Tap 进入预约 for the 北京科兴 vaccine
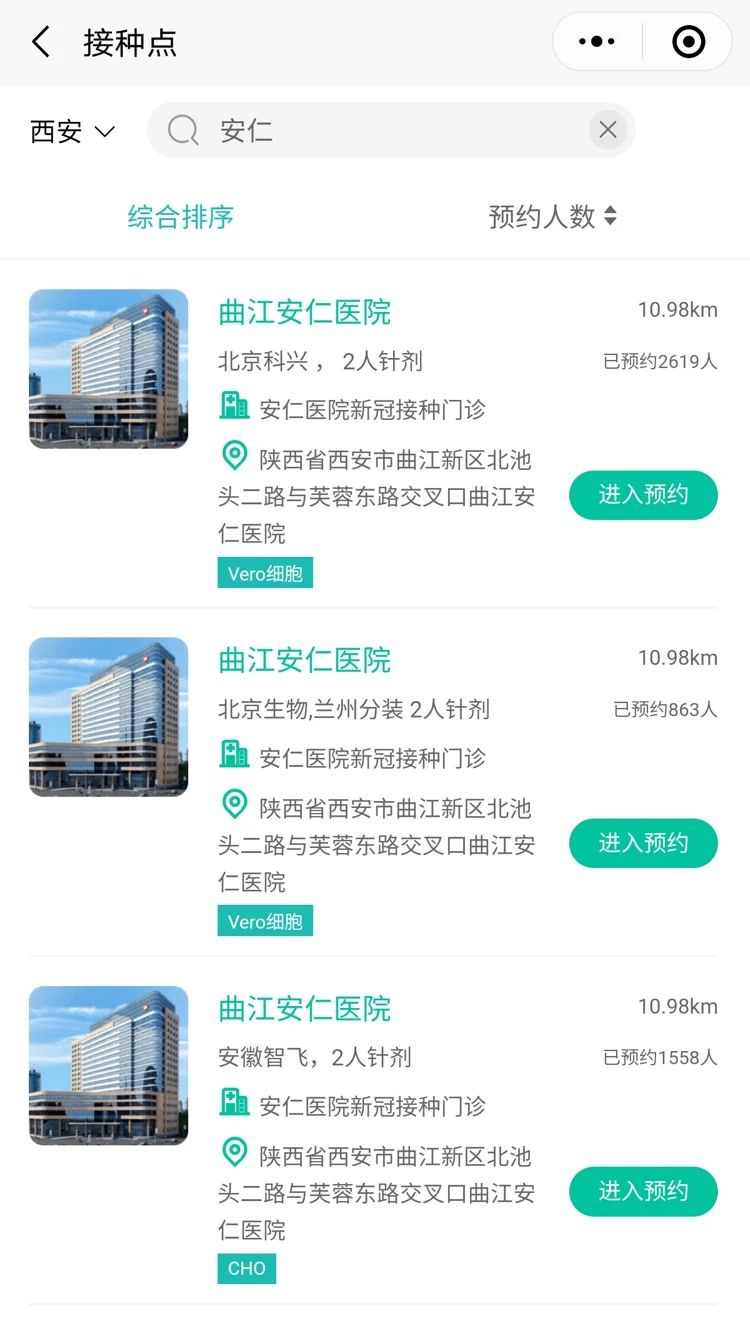This screenshot has height=1317, width=750. [x=643, y=495]
